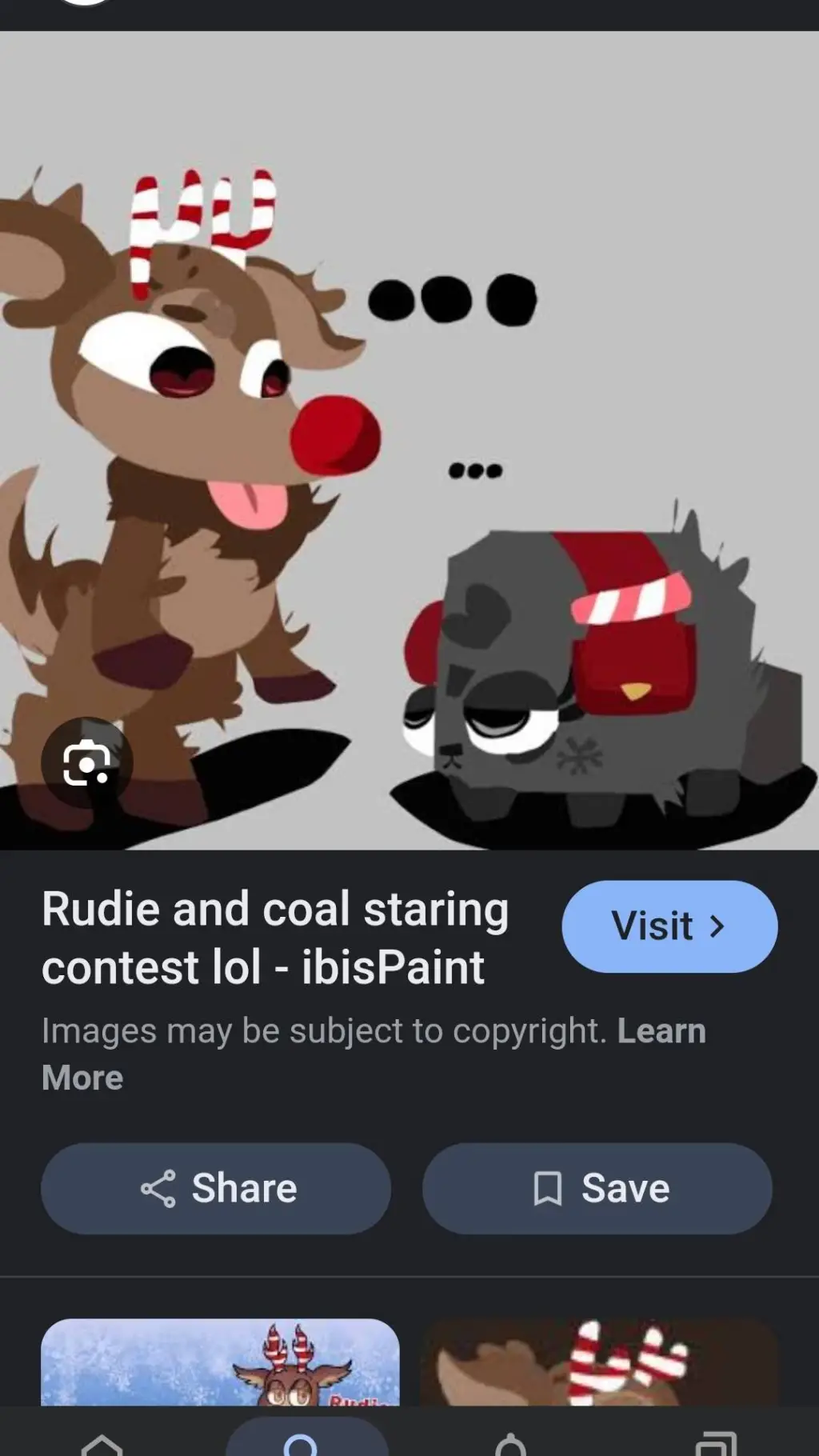The height and width of the screenshot is (1456, 819).
Task: Open the notifications bell tab
Action: tap(510, 1442)
